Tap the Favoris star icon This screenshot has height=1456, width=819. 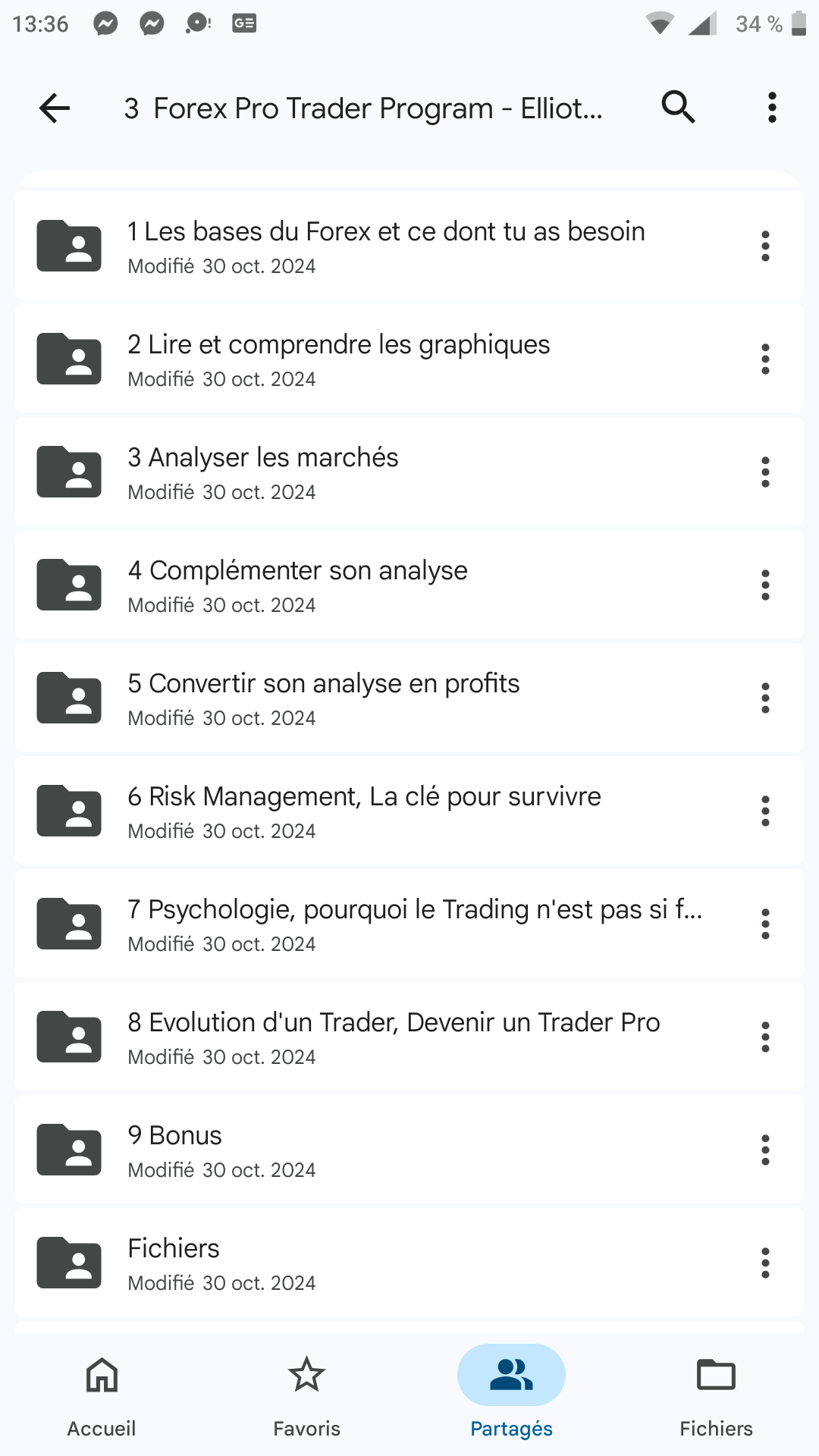point(306,1374)
